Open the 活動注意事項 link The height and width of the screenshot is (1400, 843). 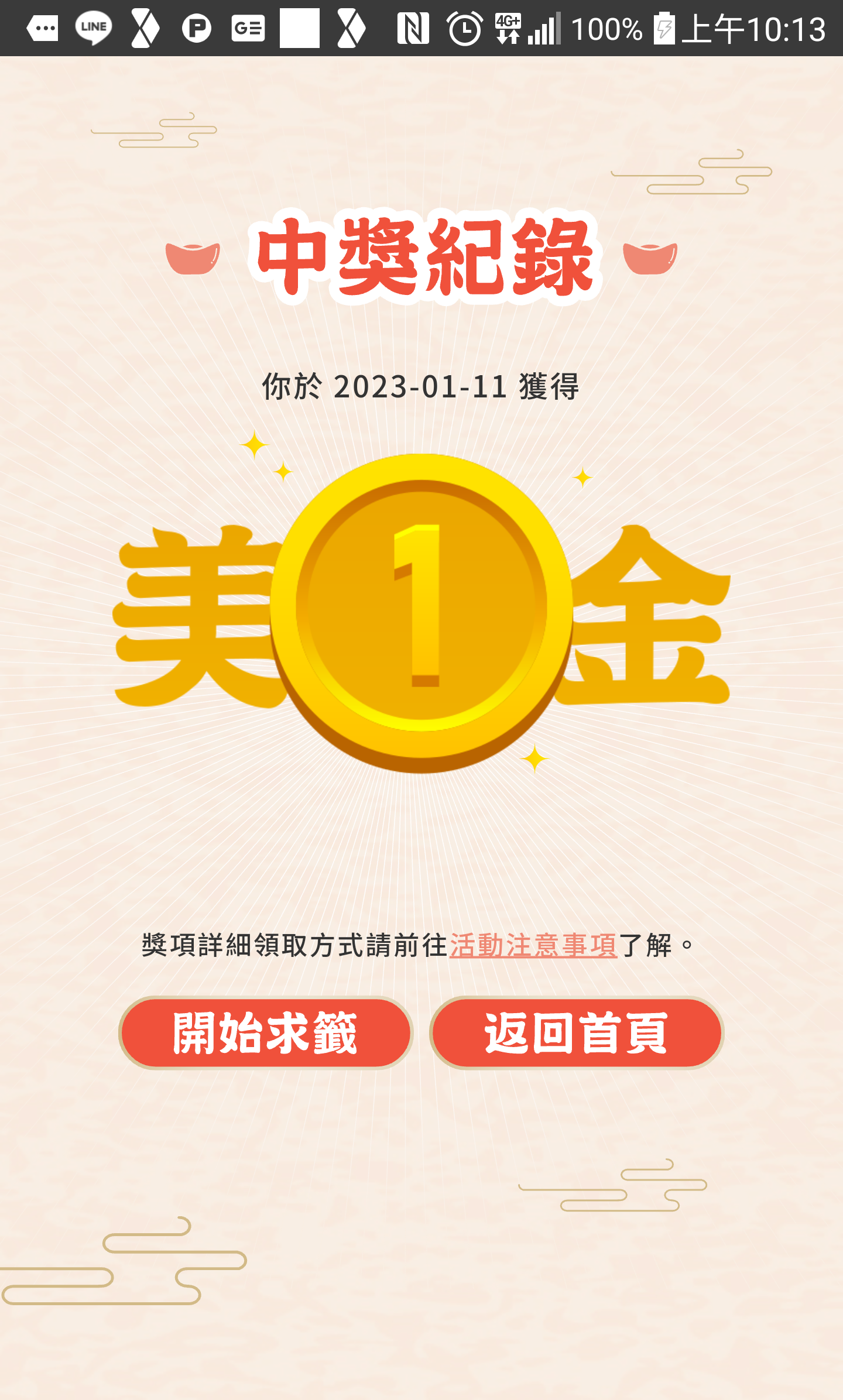click(x=533, y=945)
